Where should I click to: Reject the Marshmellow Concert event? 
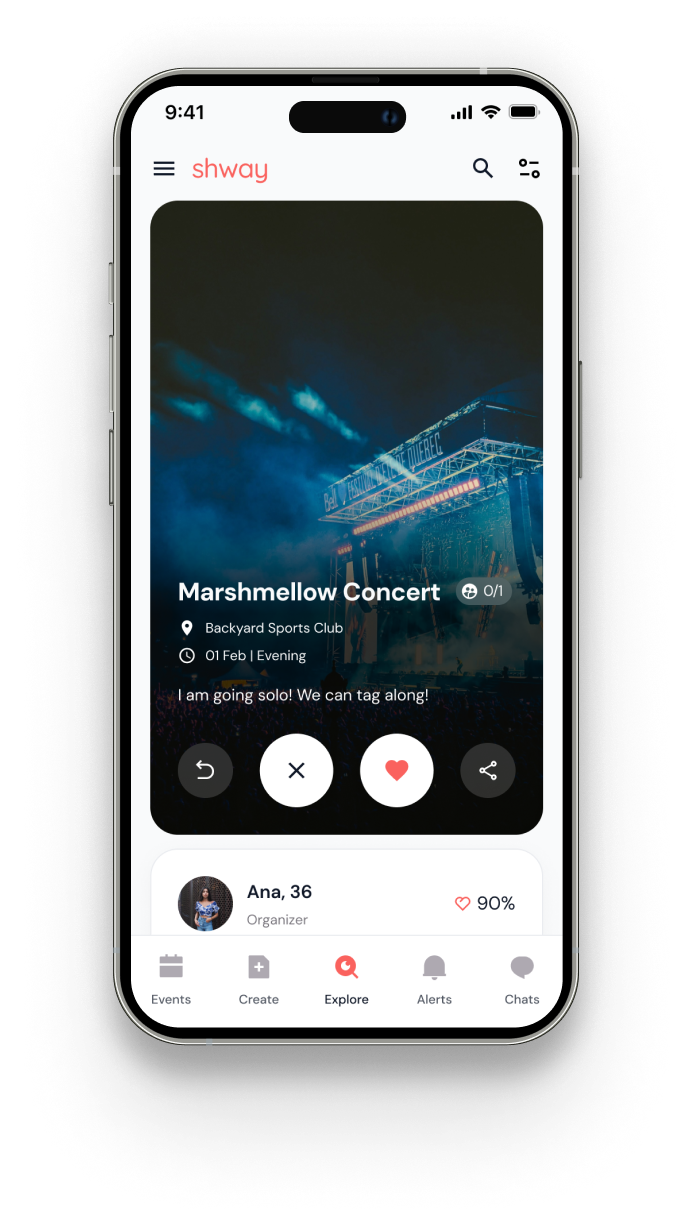(296, 770)
